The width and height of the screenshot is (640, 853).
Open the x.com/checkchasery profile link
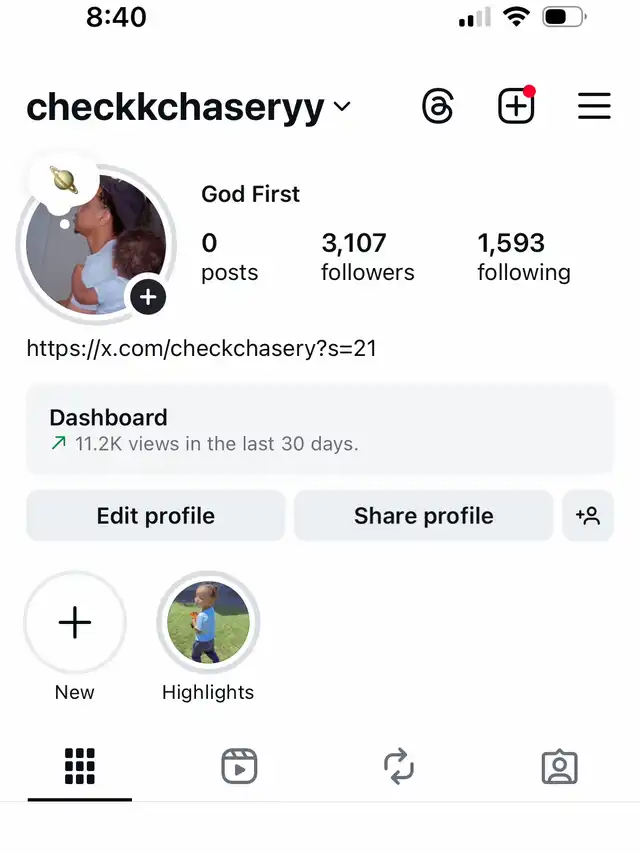pos(201,348)
